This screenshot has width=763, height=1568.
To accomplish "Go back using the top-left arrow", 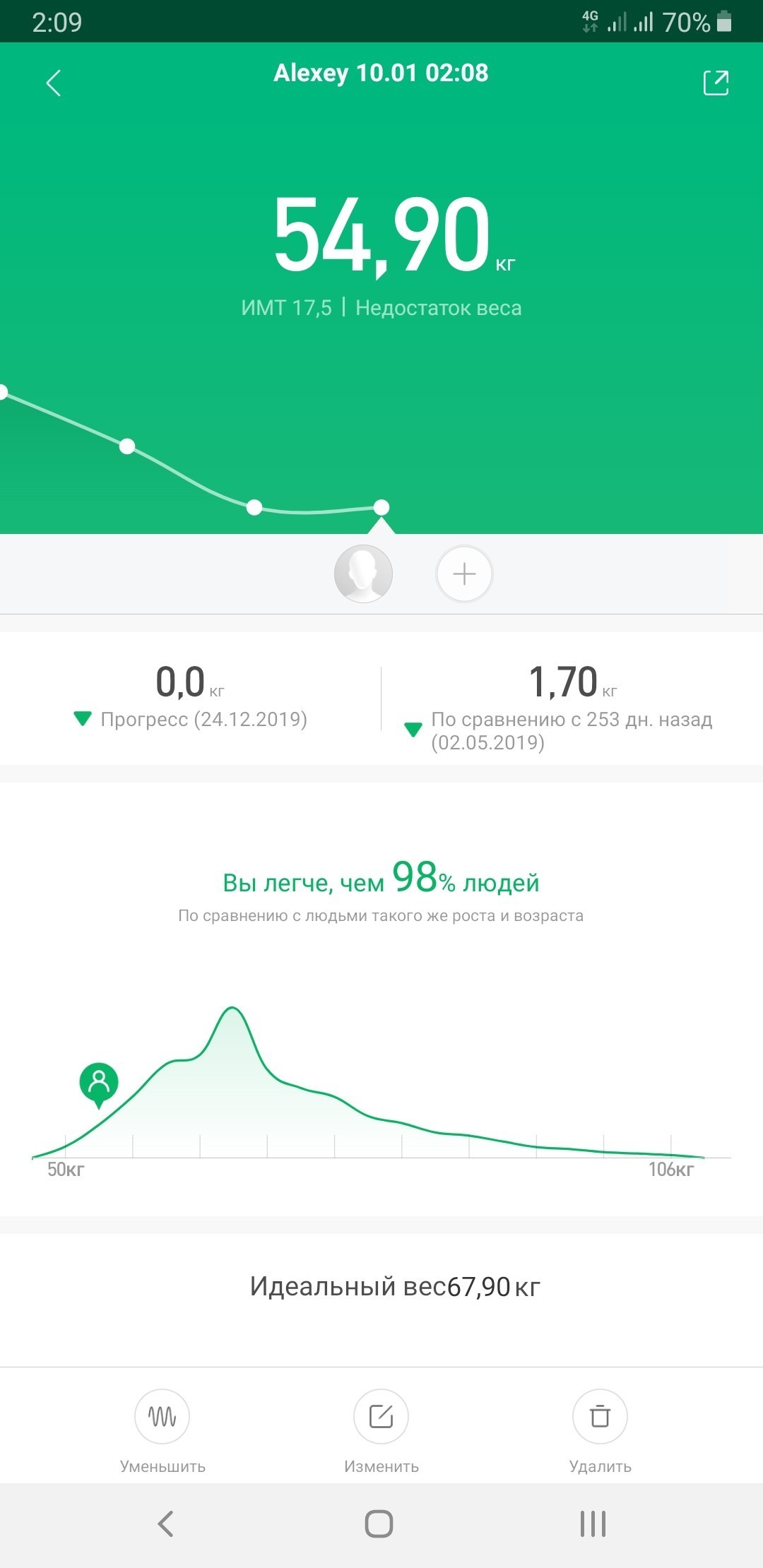I will click(x=54, y=83).
